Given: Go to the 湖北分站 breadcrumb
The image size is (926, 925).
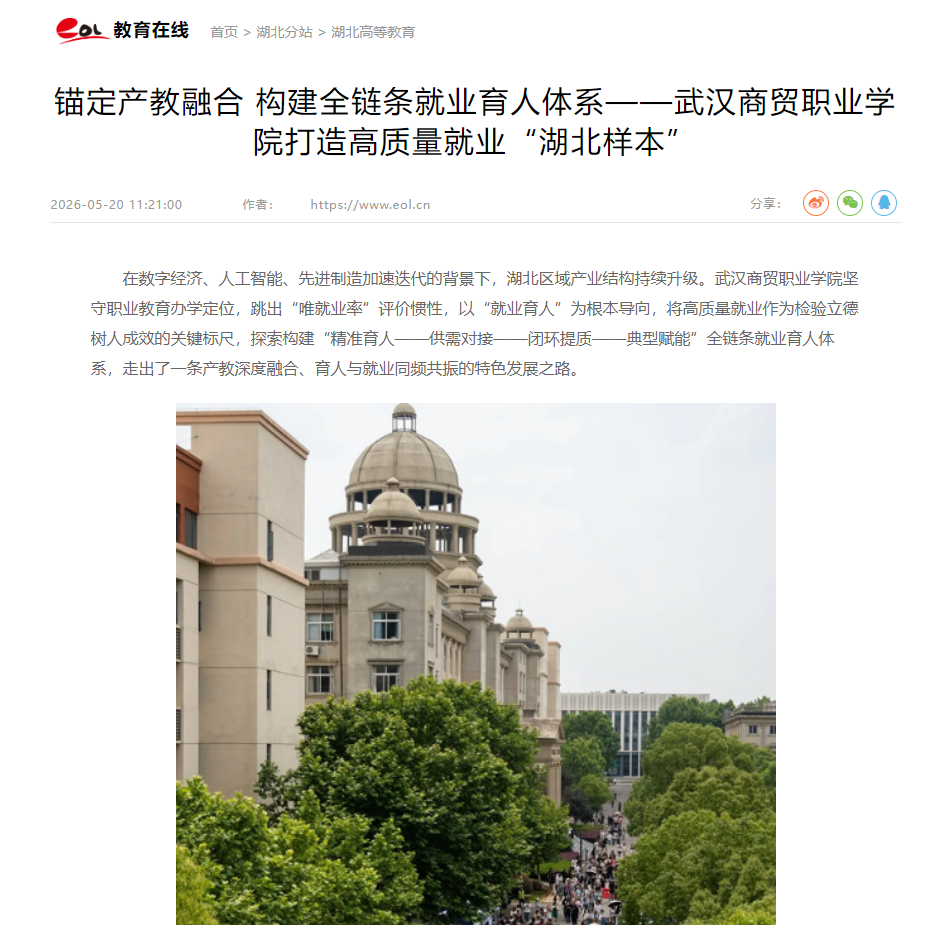Looking at the screenshot, I should (x=284, y=32).
